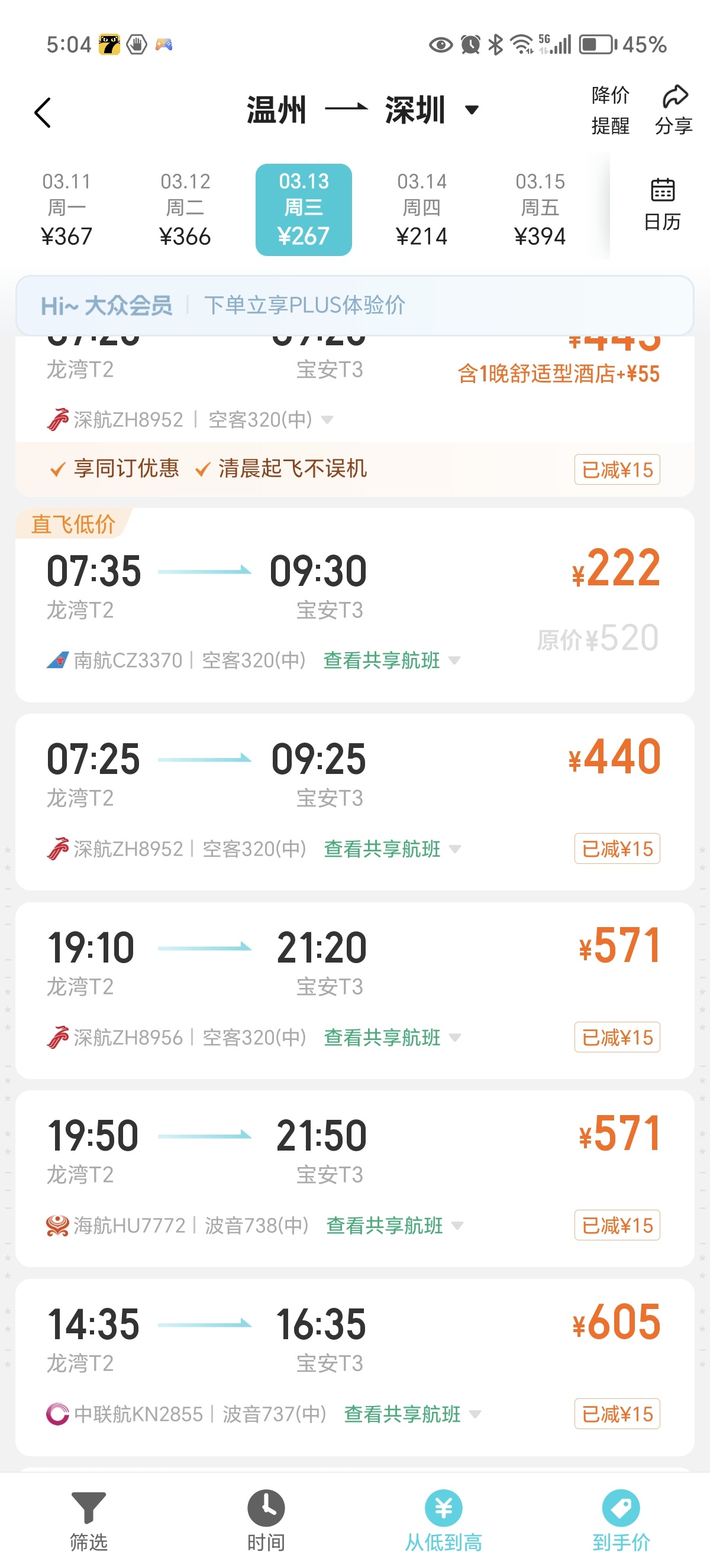
Task: Open the PLUS体验价 member banner
Action: [354, 305]
